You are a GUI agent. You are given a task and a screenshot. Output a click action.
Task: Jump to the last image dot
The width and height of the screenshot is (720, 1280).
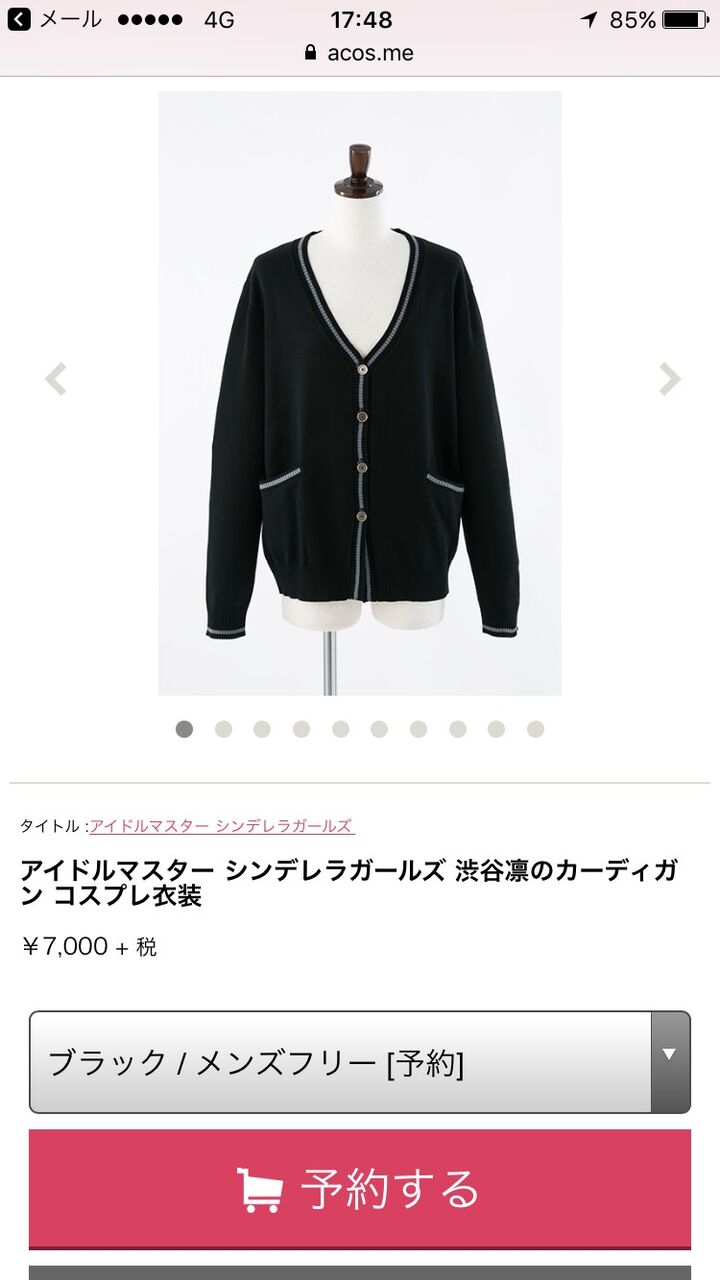[536, 729]
